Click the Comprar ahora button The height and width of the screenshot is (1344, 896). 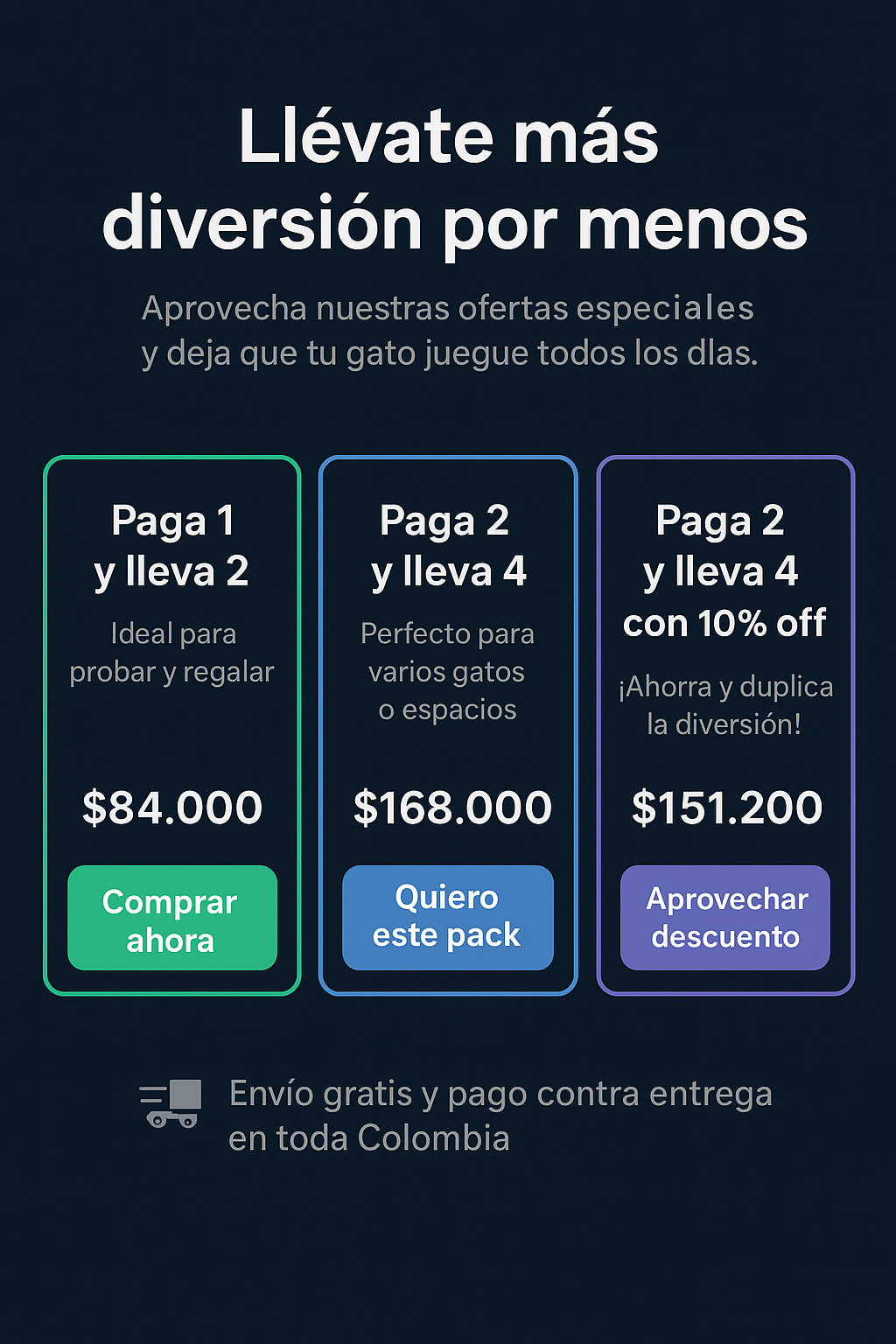(171, 918)
